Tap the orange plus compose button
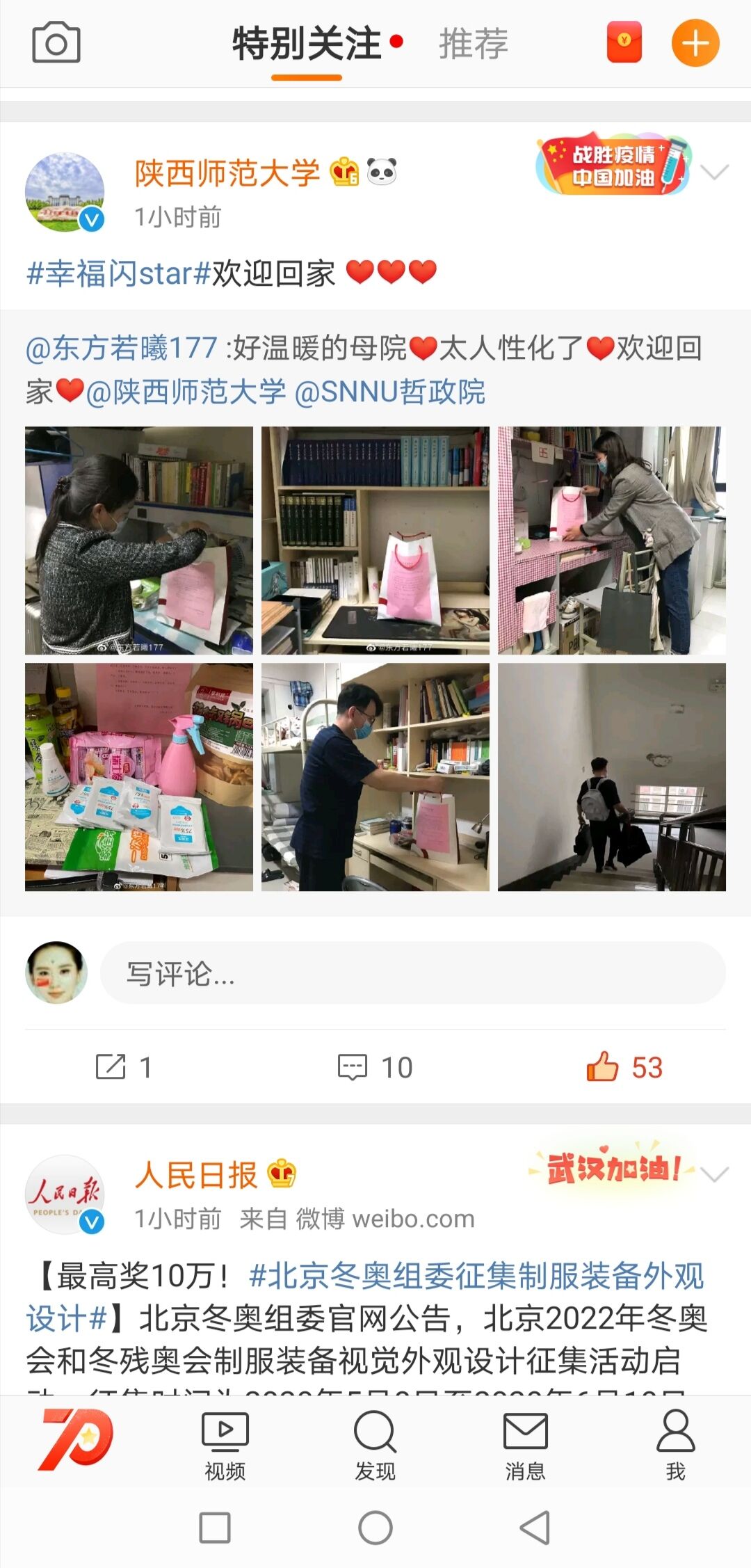This screenshot has height=1568, width=751. [695, 43]
